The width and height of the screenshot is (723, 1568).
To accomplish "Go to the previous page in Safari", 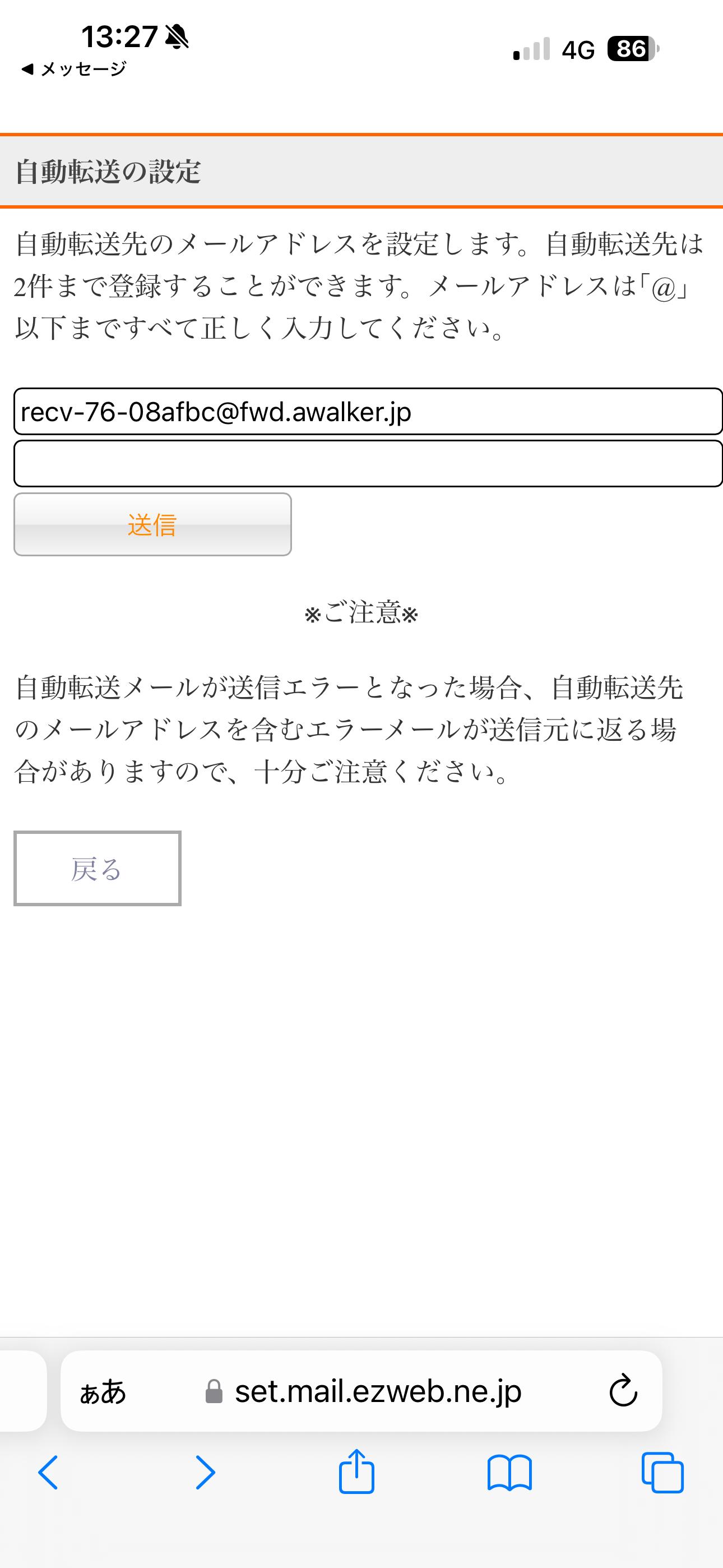I will pos(49,1473).
